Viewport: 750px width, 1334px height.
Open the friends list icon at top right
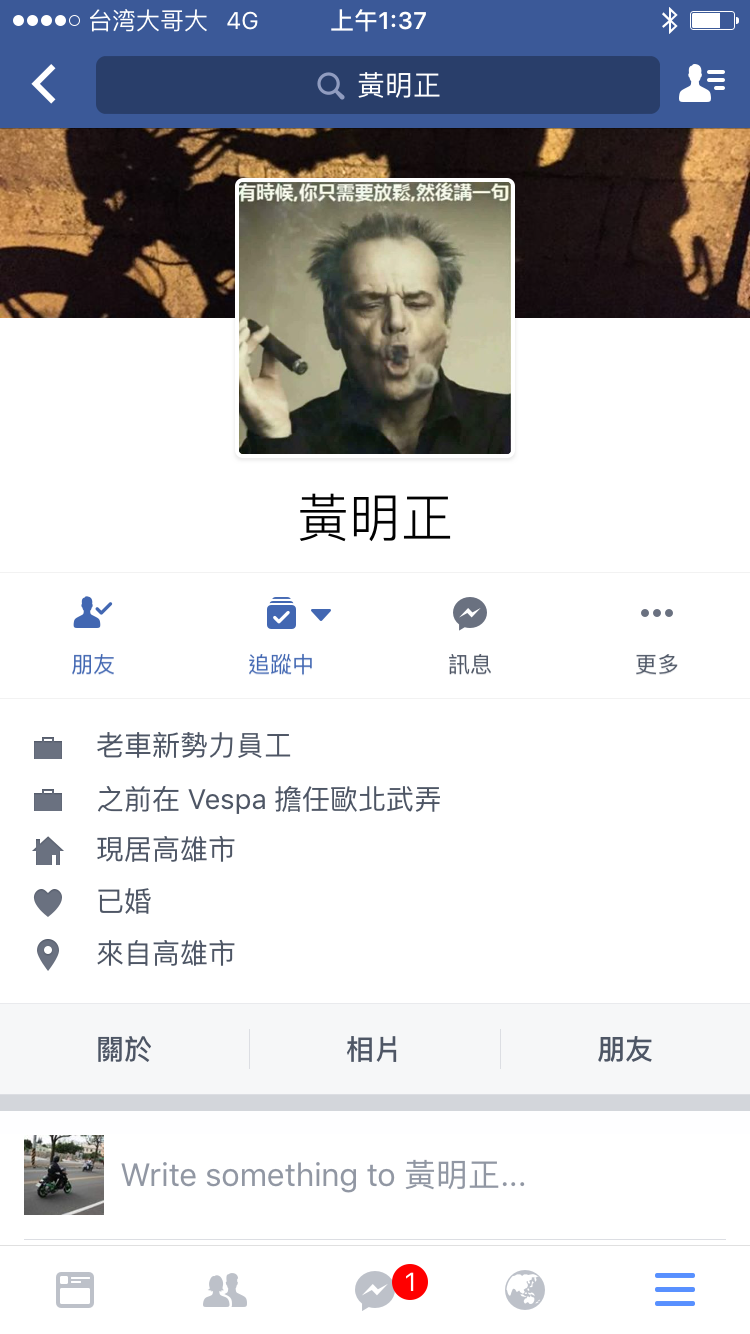702,85
